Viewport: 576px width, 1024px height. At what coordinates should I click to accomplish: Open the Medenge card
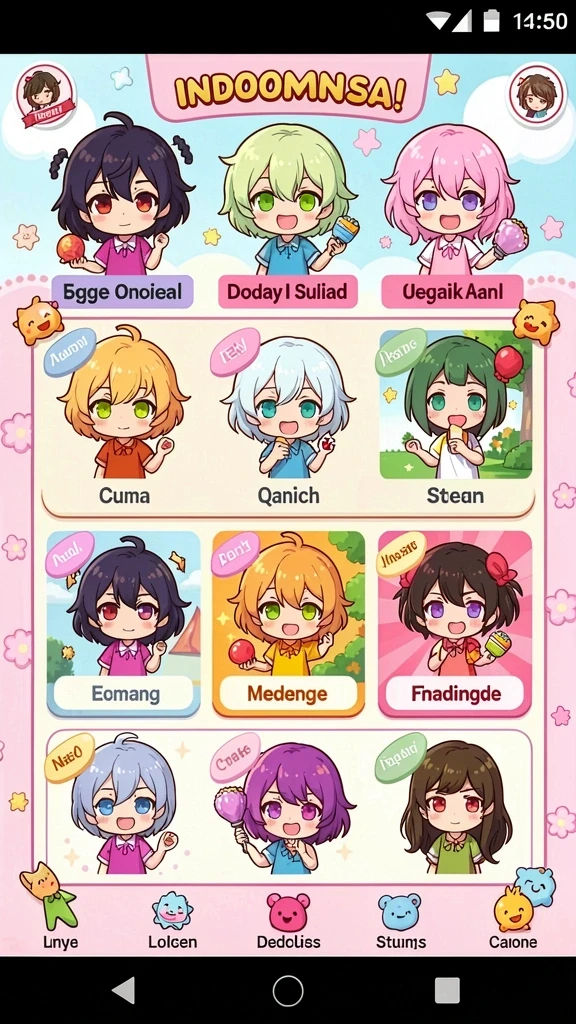click(289, 624)
